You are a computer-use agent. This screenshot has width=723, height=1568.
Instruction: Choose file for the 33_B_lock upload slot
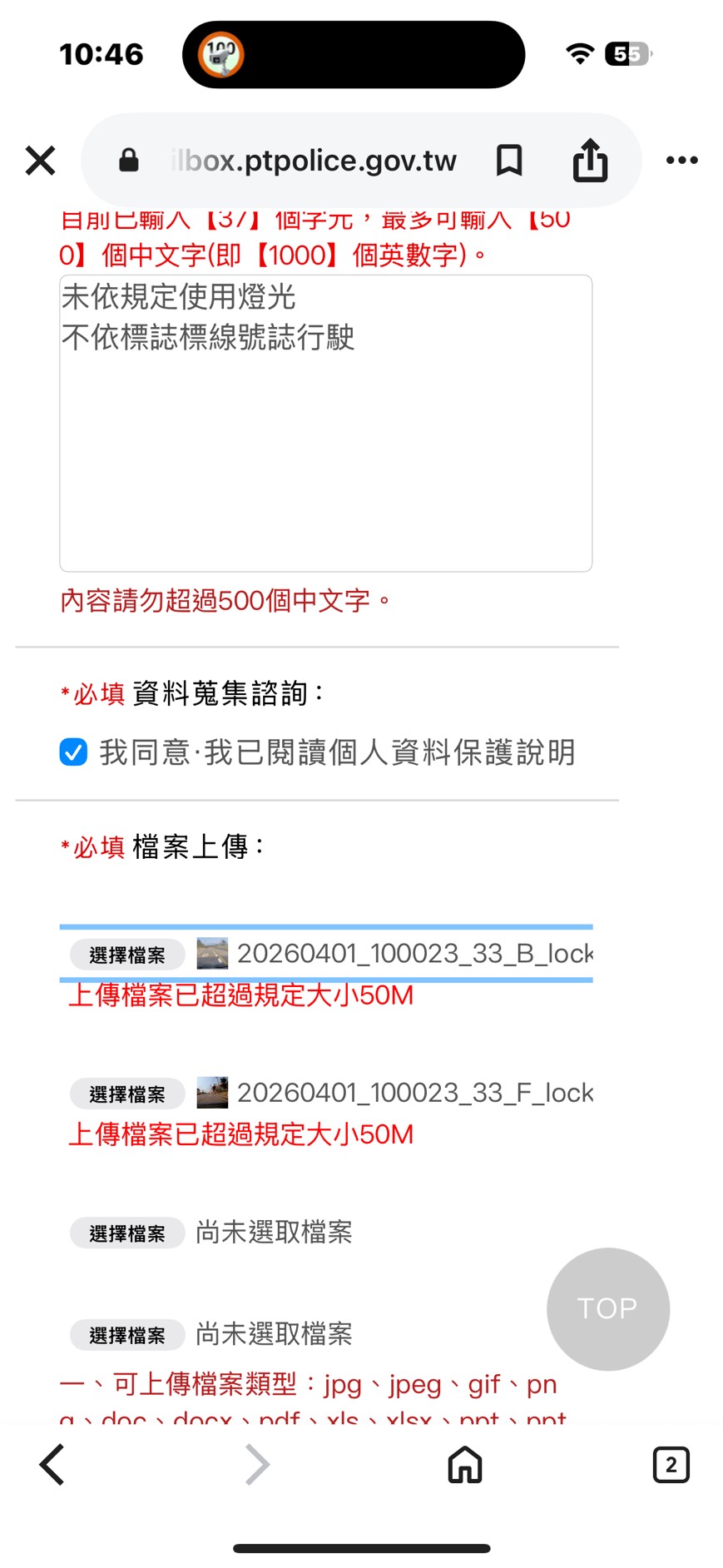[127, 955]
